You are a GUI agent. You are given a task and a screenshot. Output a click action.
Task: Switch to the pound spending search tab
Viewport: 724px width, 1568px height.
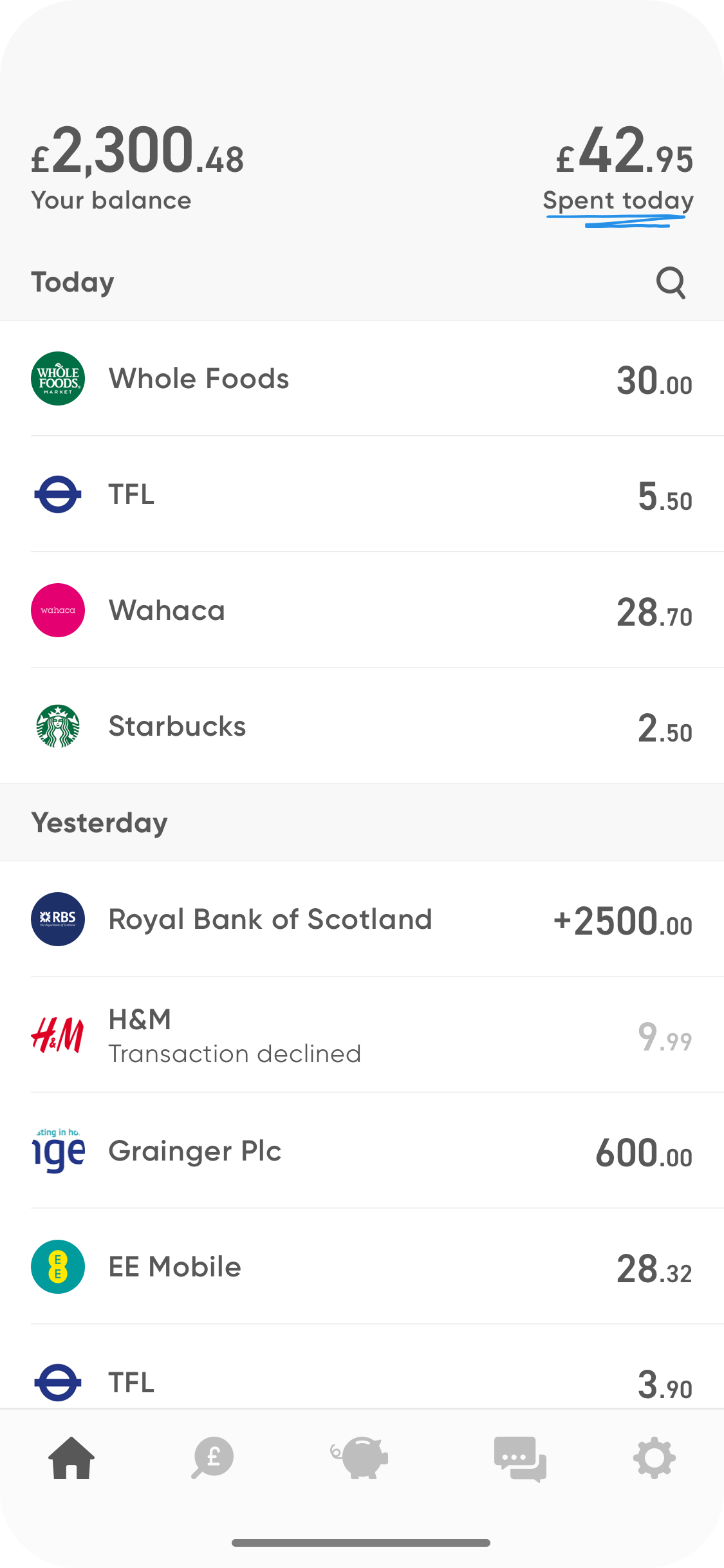[x=213, y=1458]
